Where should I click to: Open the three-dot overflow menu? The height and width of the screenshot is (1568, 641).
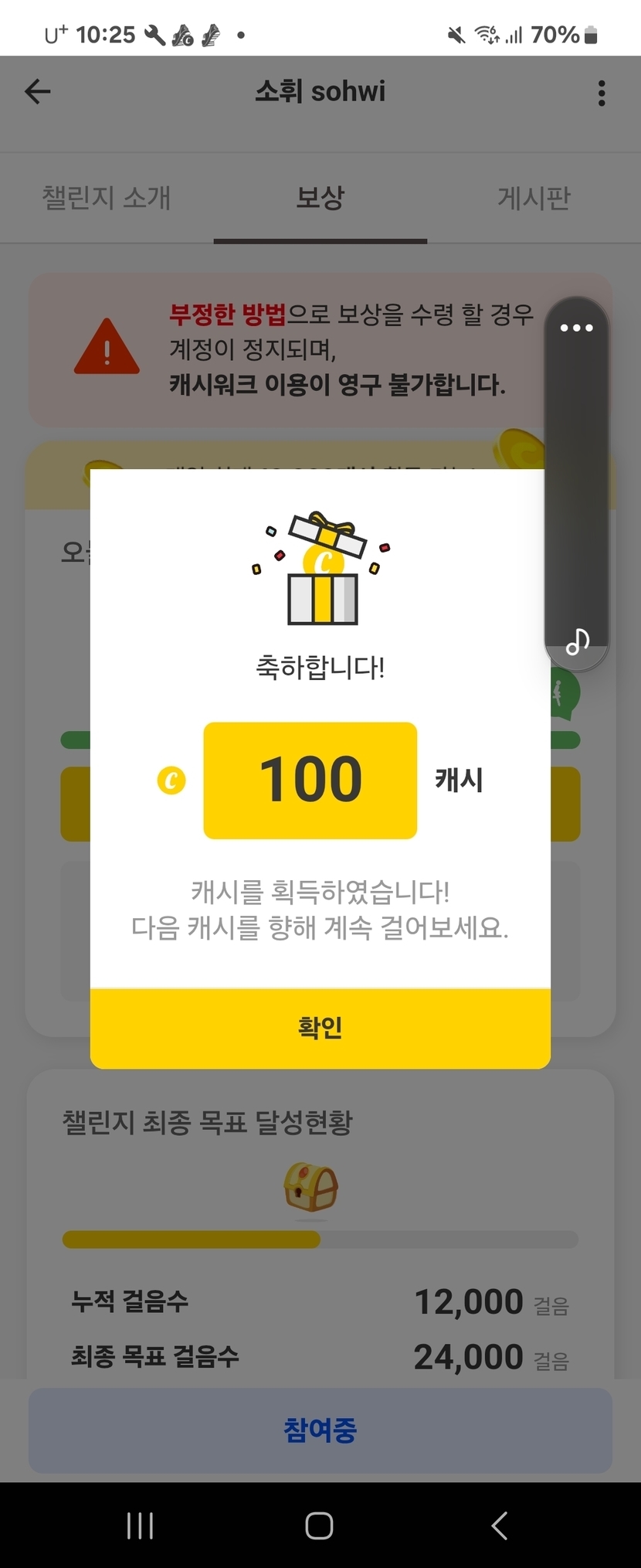coord(602,93)
